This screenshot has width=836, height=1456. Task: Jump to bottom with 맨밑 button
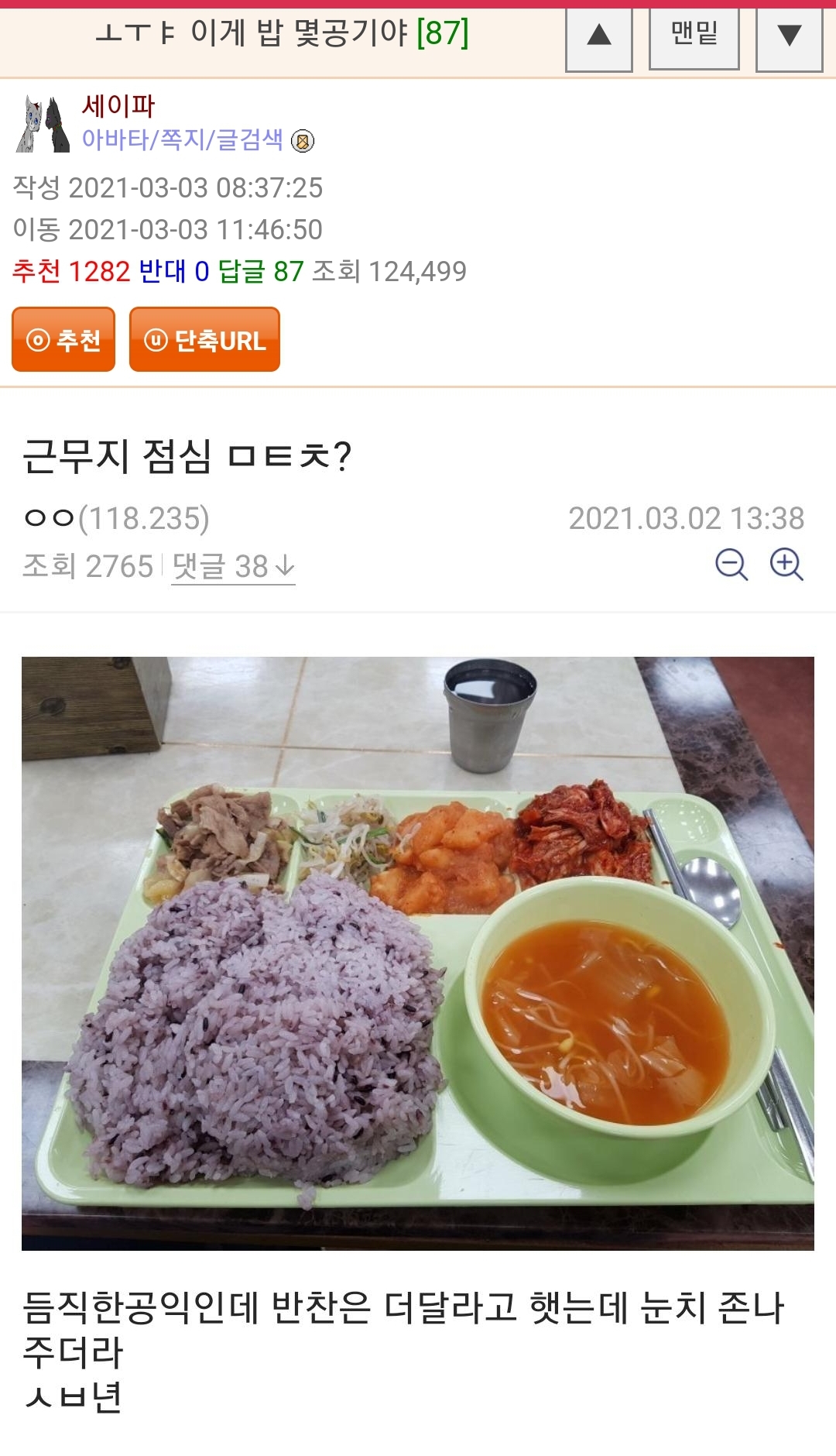pyautogui.click(x=694, y=35)
